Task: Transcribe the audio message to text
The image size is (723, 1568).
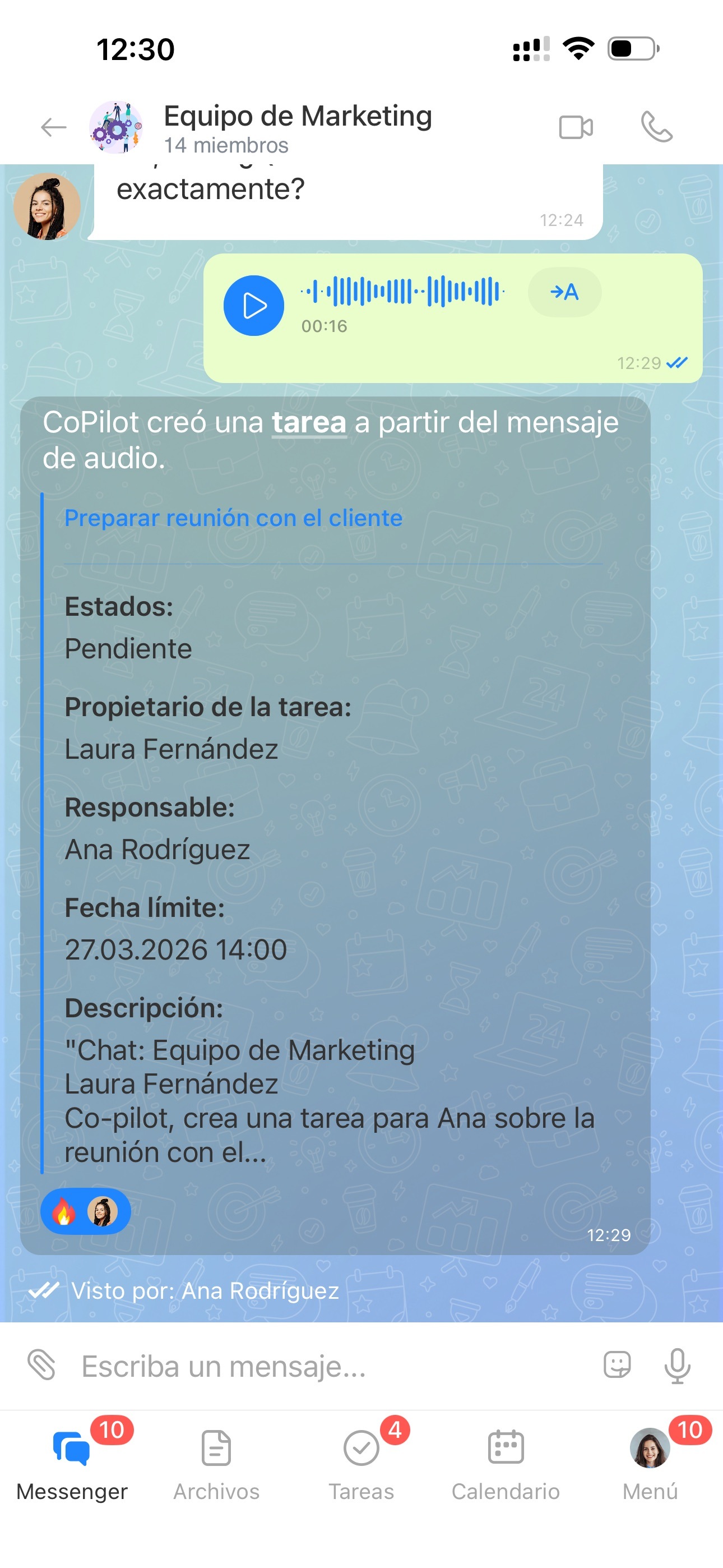Action: tap(564, 292)
